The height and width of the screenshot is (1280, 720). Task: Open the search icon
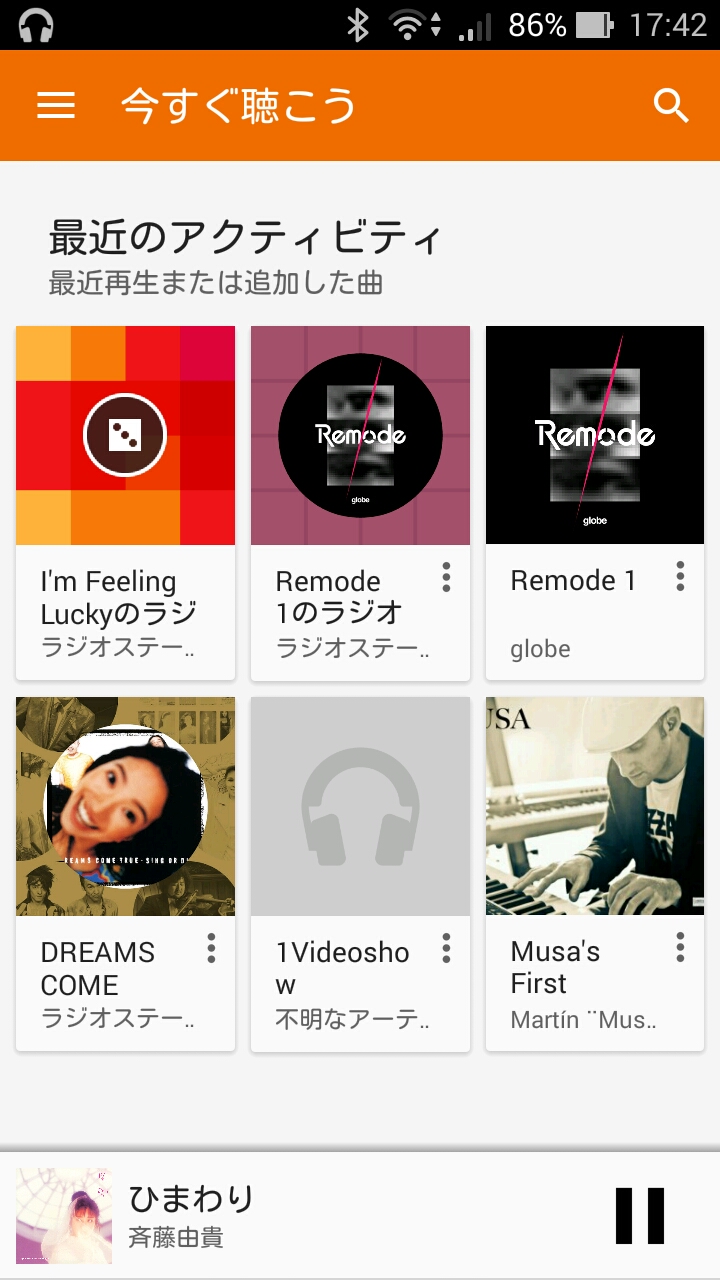click(671, 106)
